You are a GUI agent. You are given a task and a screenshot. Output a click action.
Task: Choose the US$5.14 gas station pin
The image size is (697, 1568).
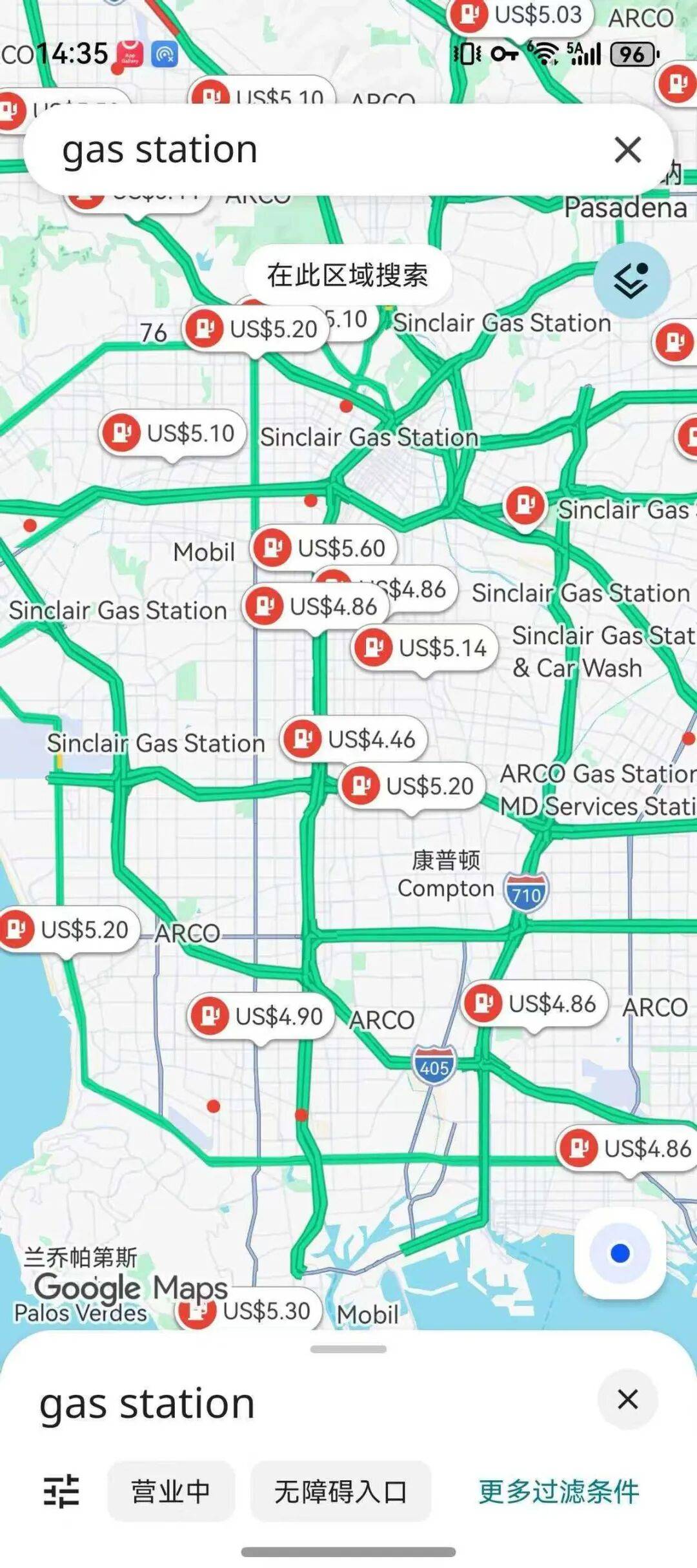tap(425, 647)
